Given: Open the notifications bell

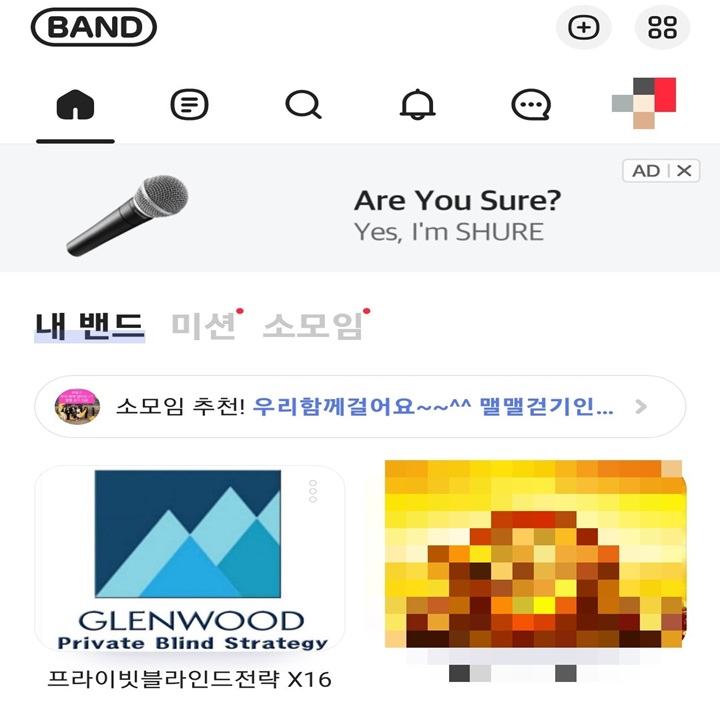Looking at the screenshot, I should [x=417, y=104].
